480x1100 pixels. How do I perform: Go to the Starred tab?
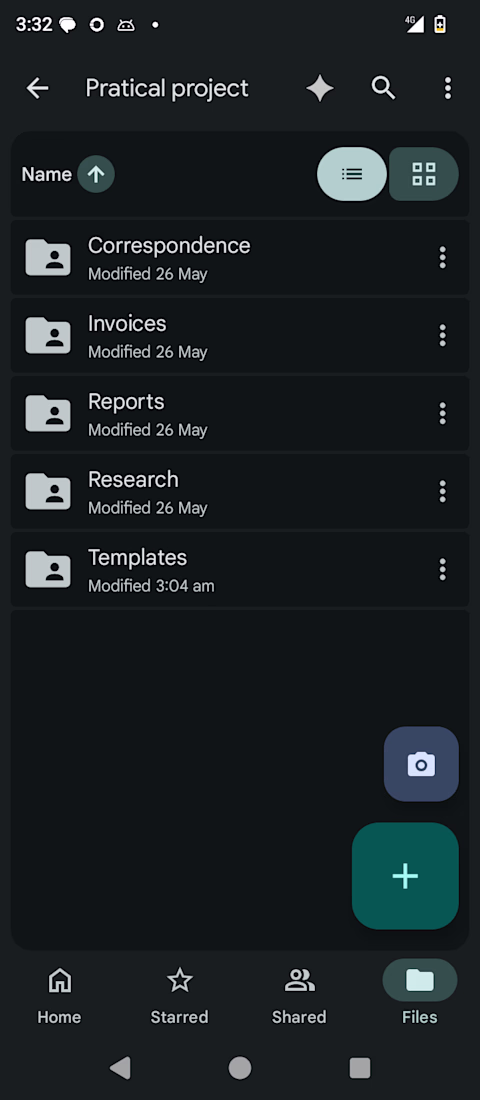(x=180, y=994)
